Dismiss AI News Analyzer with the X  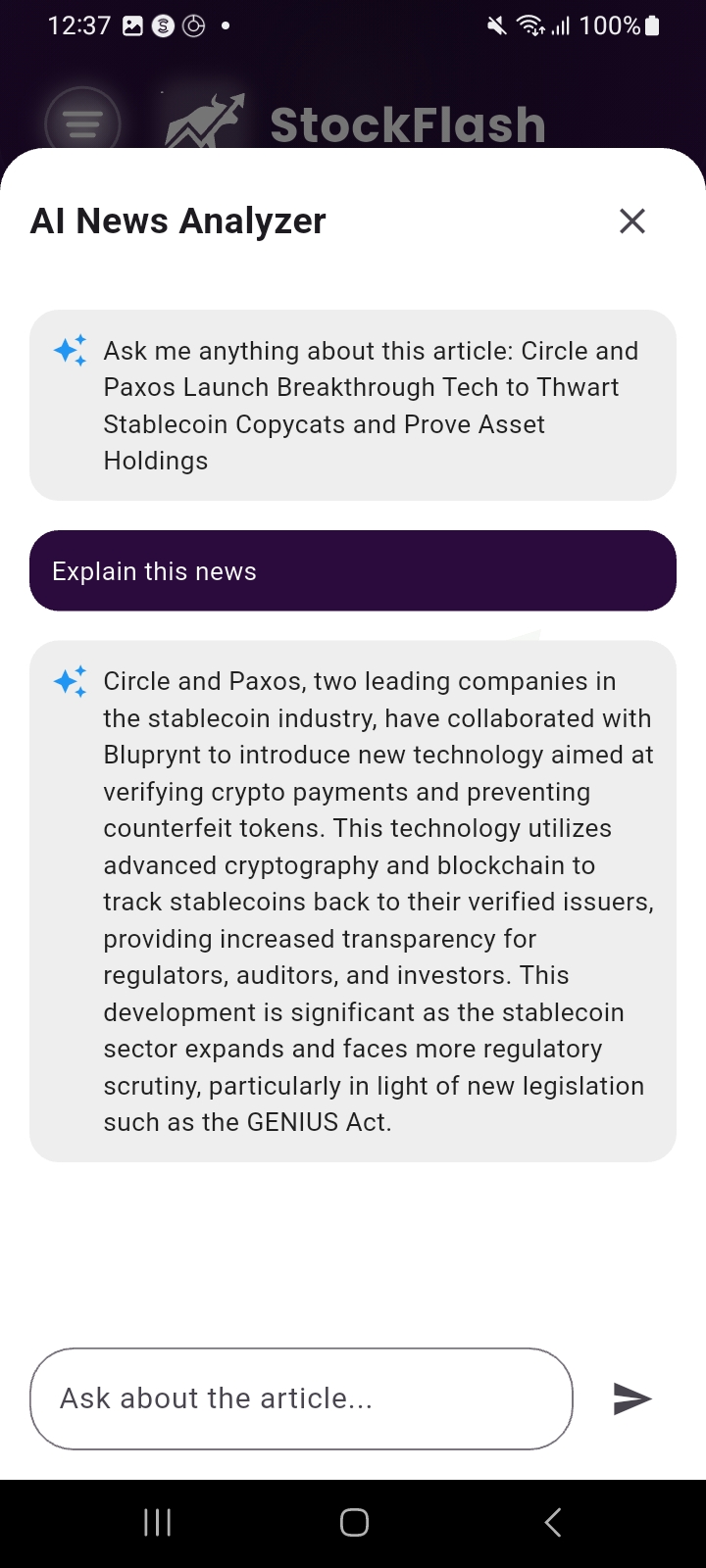coord(632,220)
